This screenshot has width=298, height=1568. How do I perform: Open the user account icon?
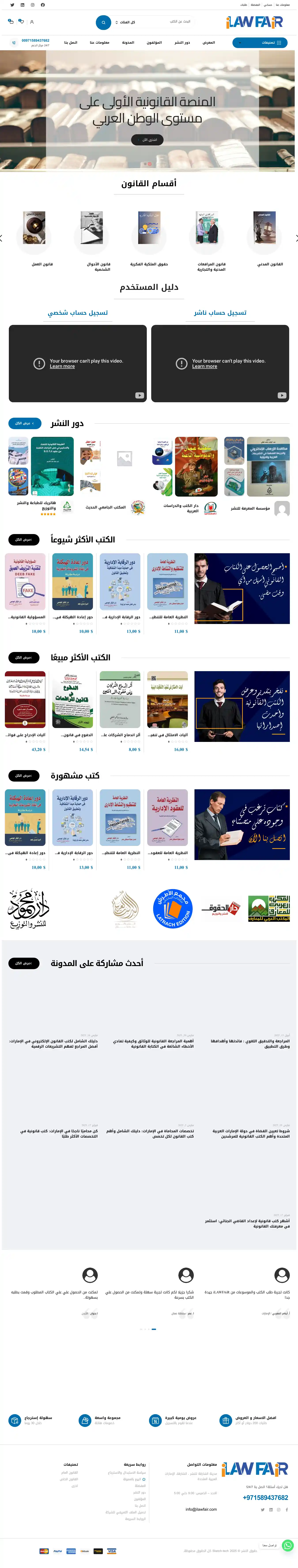(x=32, y=22)
